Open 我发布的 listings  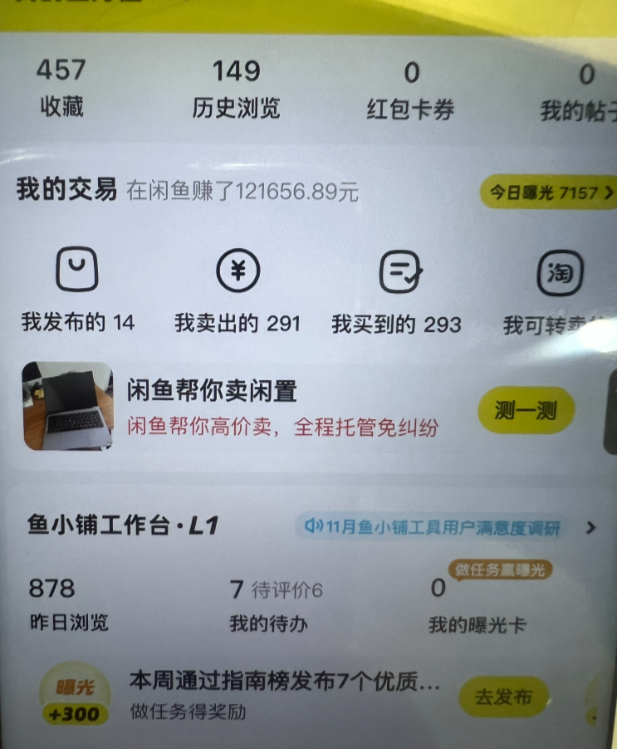coord(78,290)
